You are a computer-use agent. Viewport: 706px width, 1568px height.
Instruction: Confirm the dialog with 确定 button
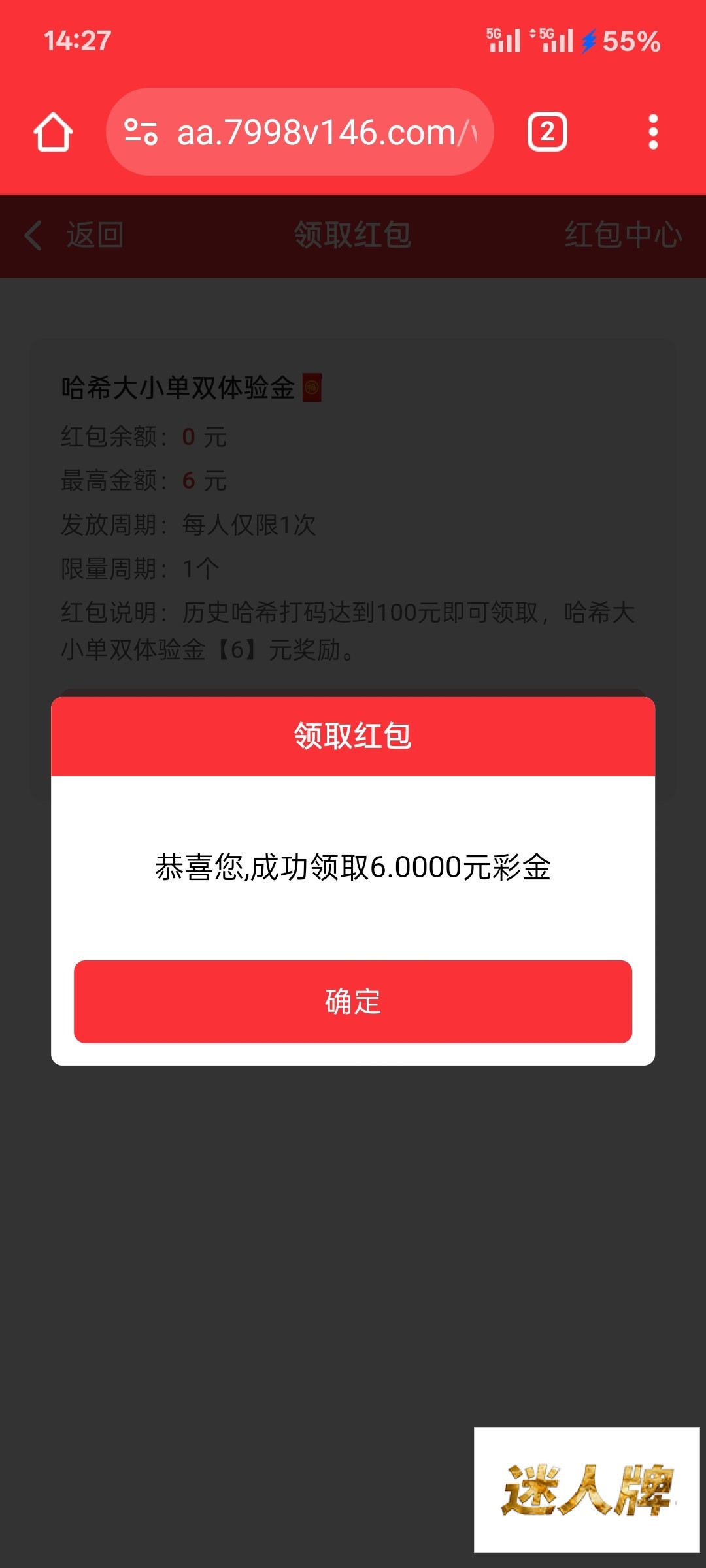[352, 1001]
